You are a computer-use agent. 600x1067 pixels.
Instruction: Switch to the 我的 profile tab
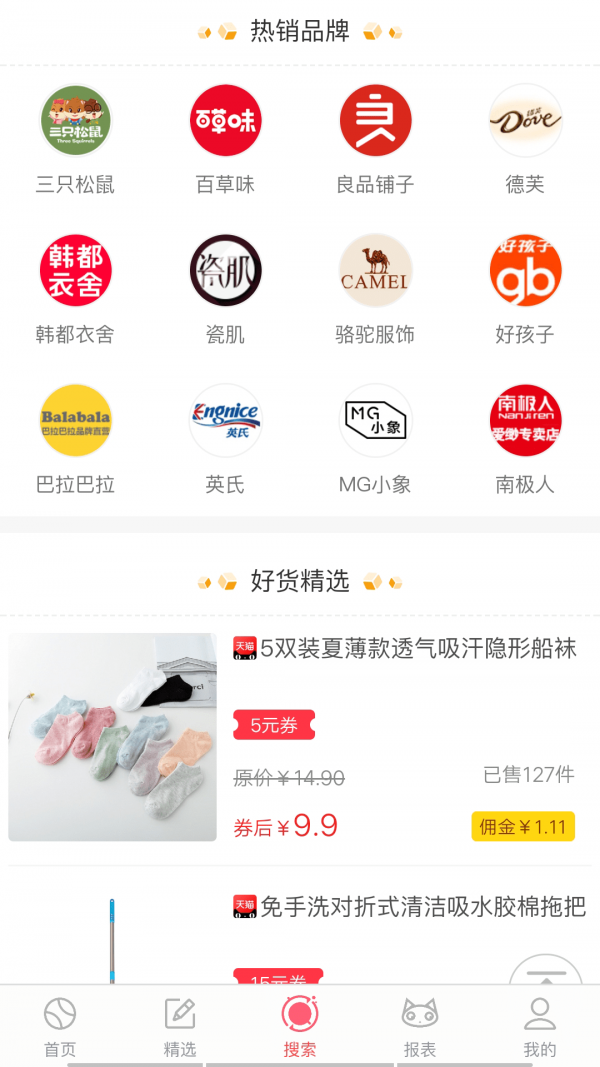[x=540, y=1026]
